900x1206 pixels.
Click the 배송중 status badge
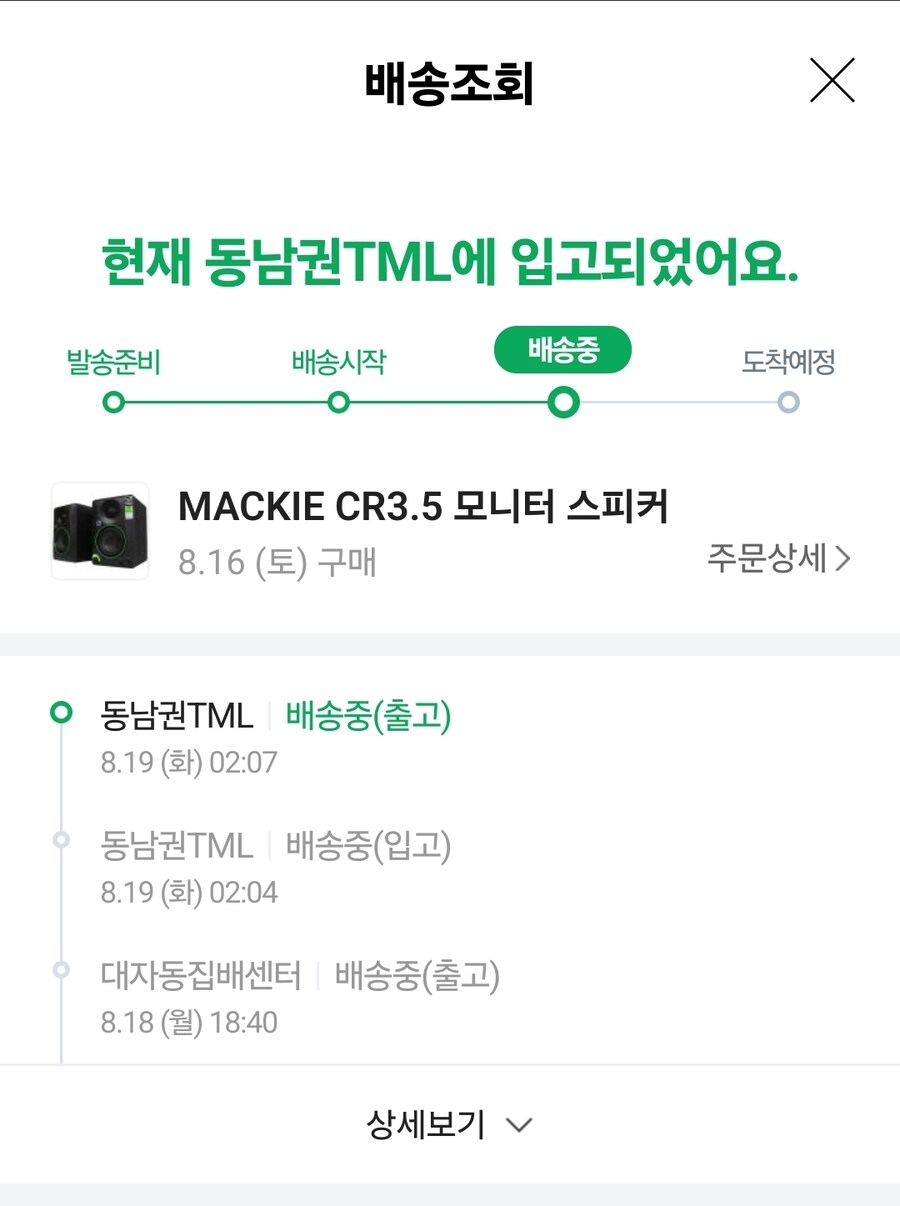562,350
